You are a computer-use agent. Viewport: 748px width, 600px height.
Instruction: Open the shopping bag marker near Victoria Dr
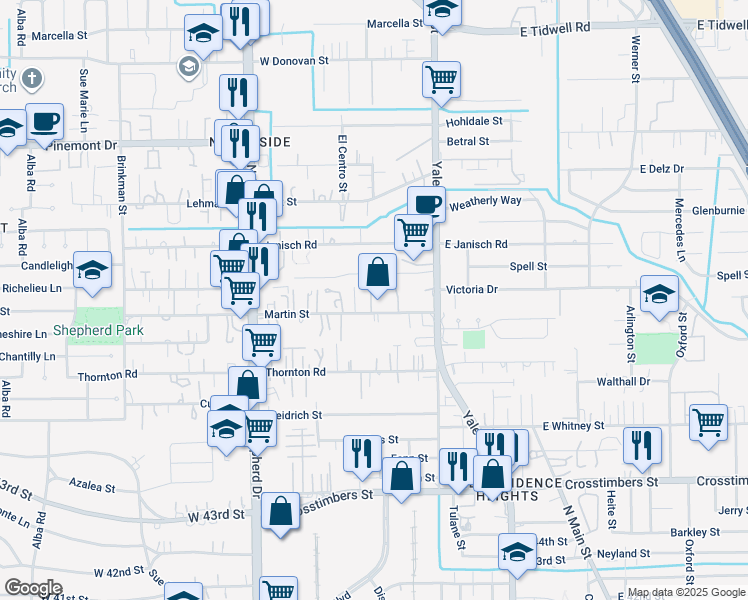(x=378, y=271)
